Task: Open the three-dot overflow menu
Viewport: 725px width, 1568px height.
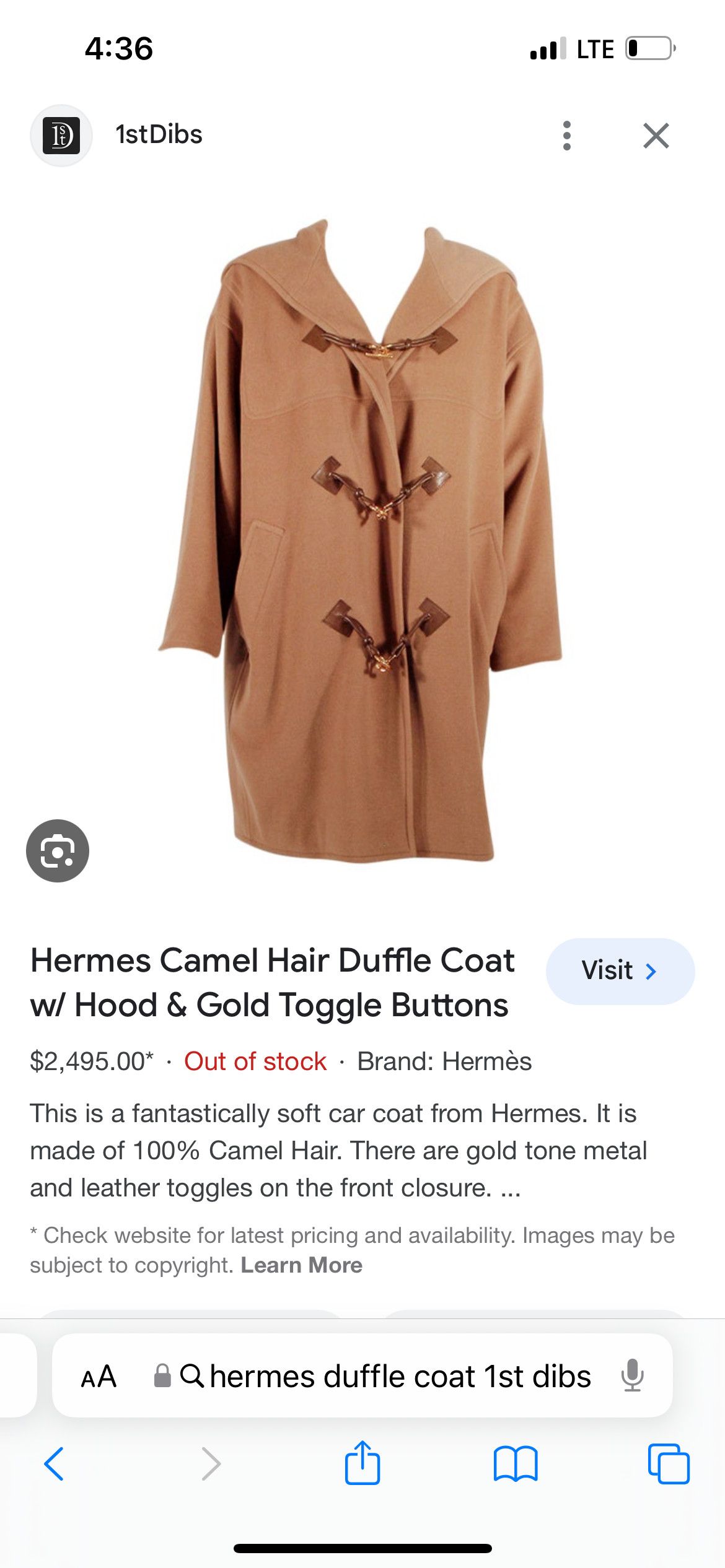Action: pos(566,136)
